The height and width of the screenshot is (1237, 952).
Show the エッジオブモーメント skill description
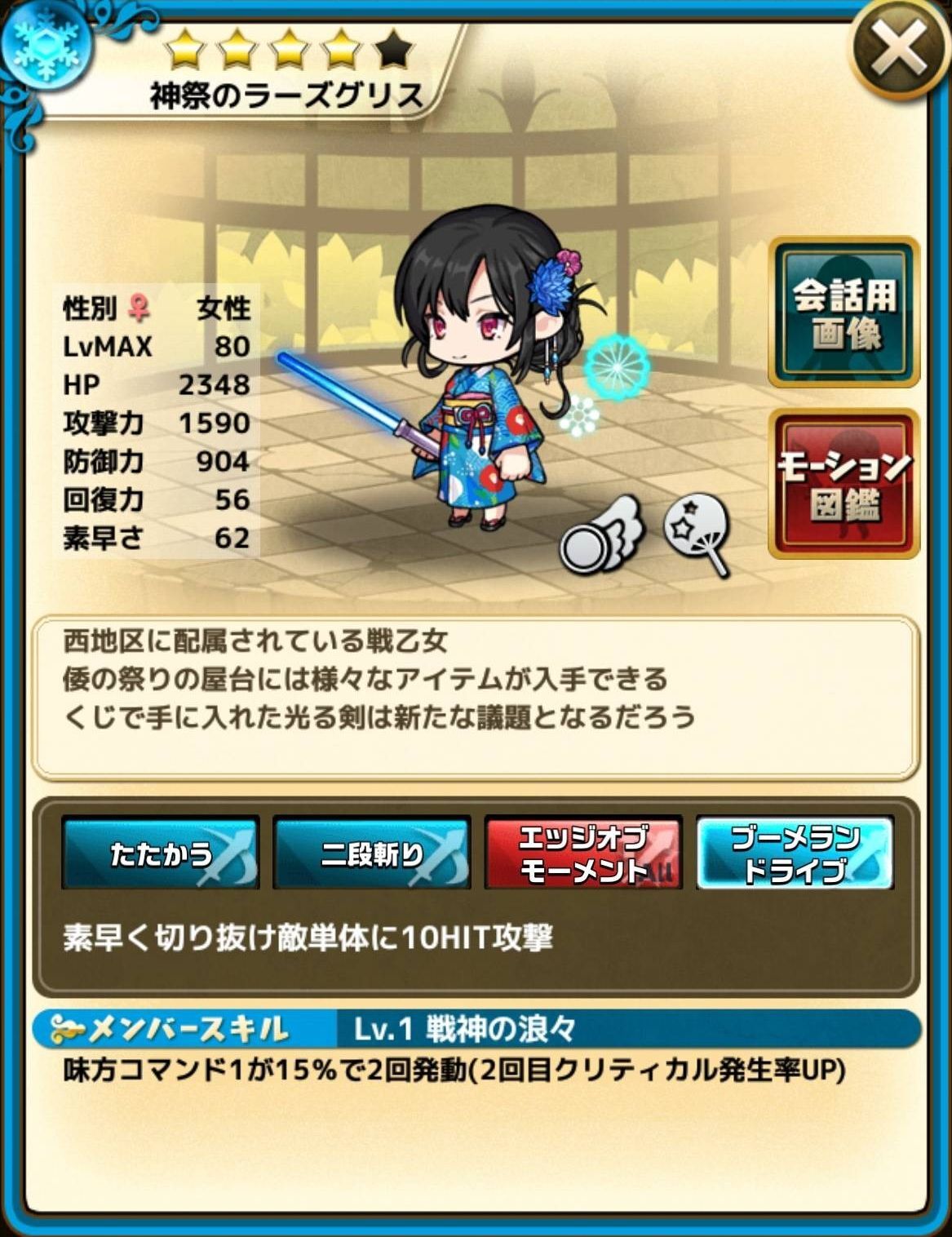click(583, 853)
